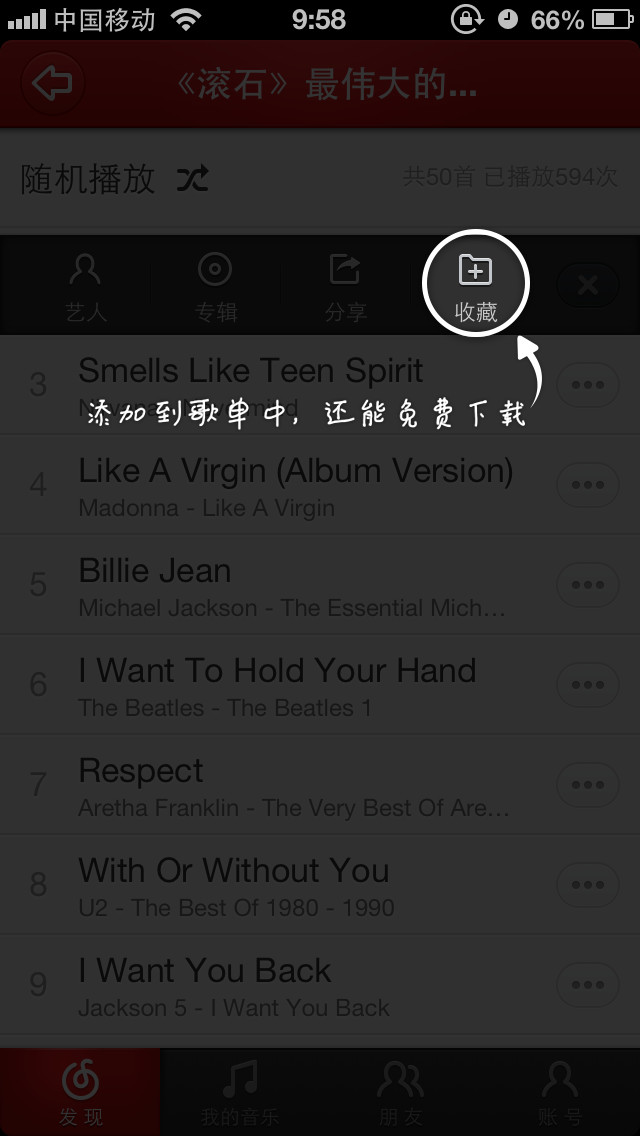Play With Or Without You
The width and height of the screenshot is (640, 1136).
click(x=235, y=885)
